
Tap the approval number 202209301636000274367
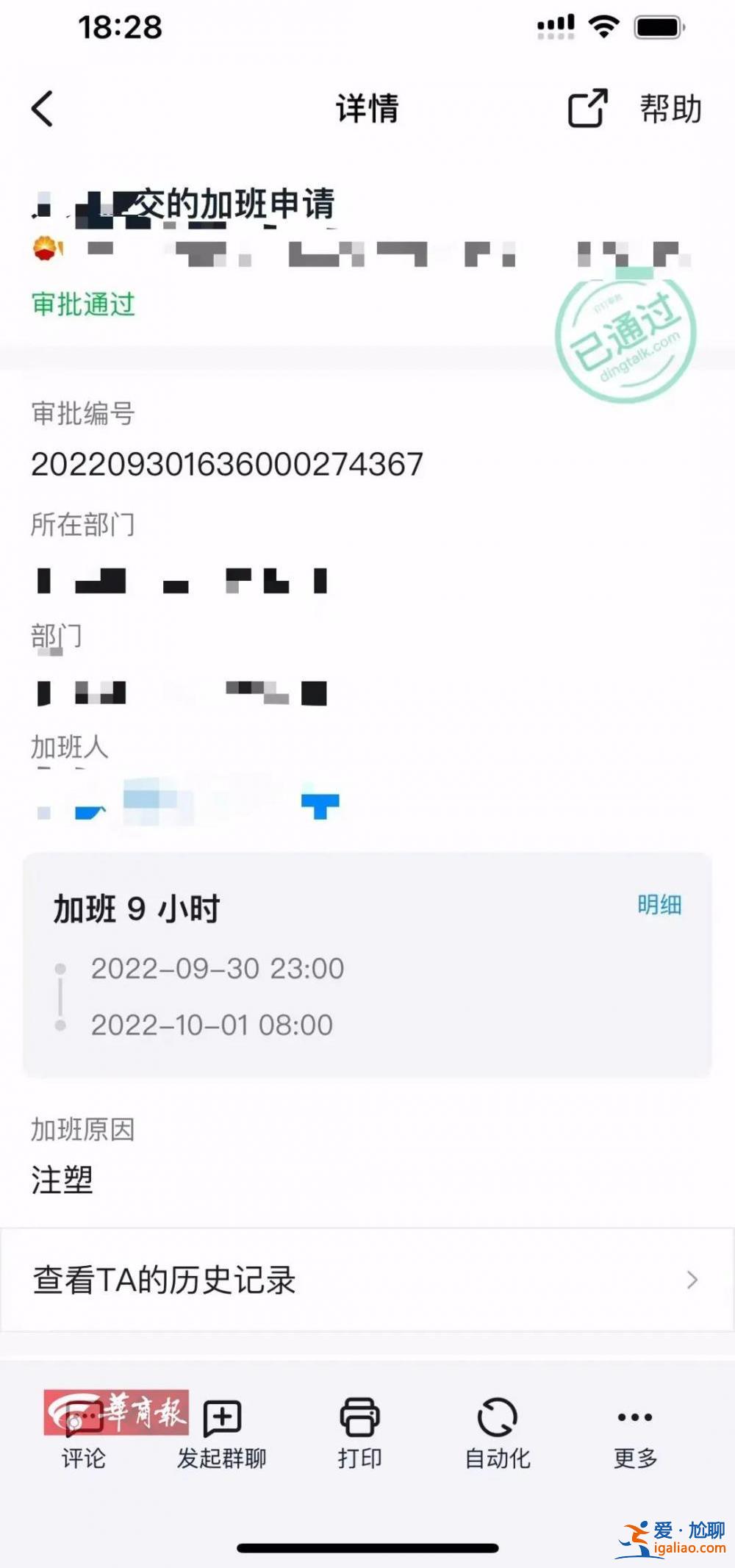[x=228, y=463]
